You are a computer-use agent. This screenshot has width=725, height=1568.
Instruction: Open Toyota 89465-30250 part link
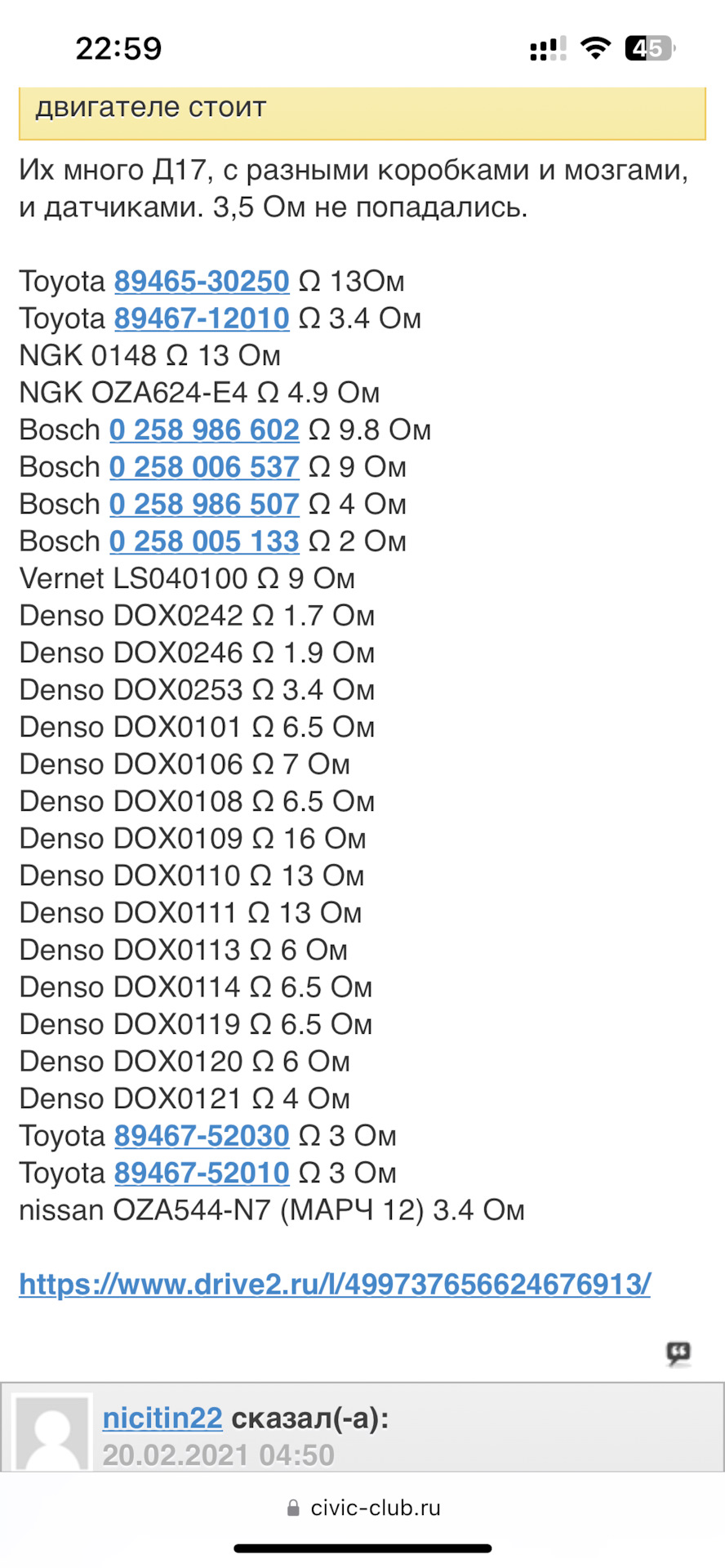[x=202, y=281]
